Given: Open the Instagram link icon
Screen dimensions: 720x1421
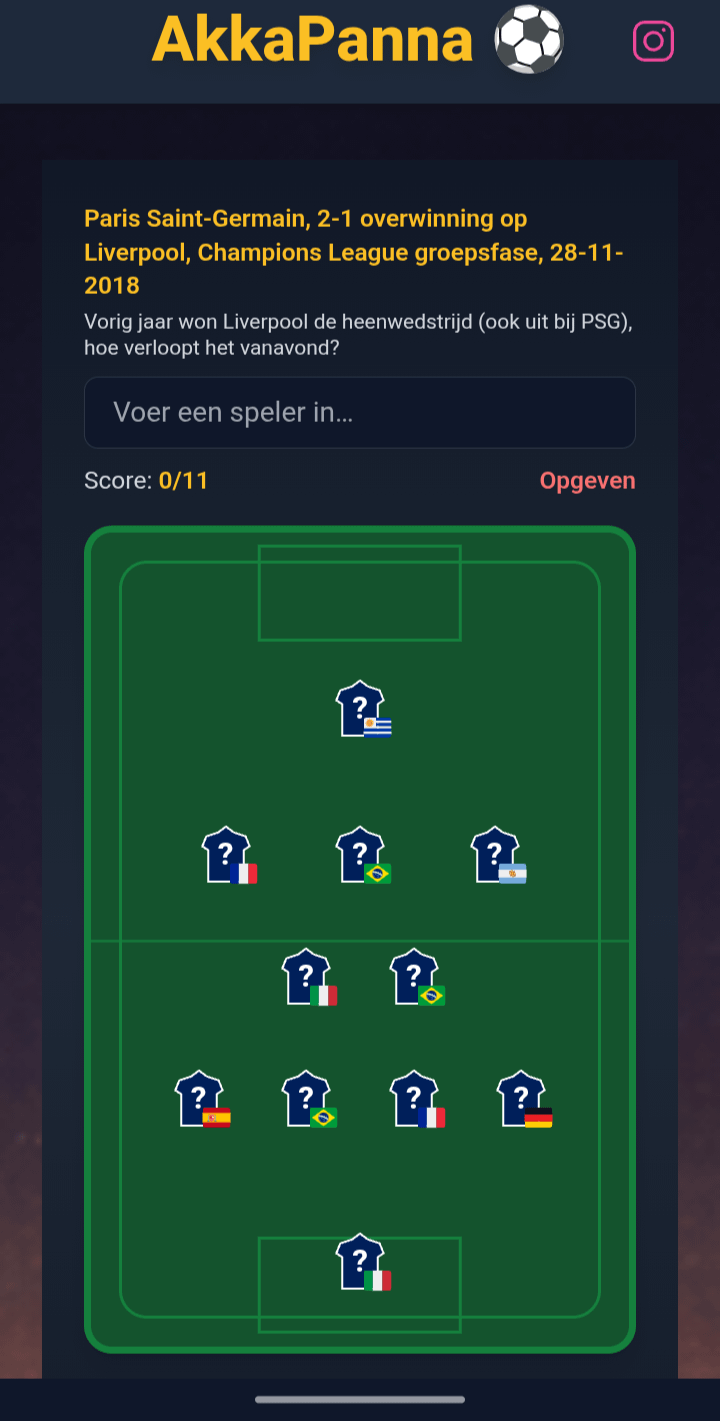Looking at the screenshot, I should (653, 41).
